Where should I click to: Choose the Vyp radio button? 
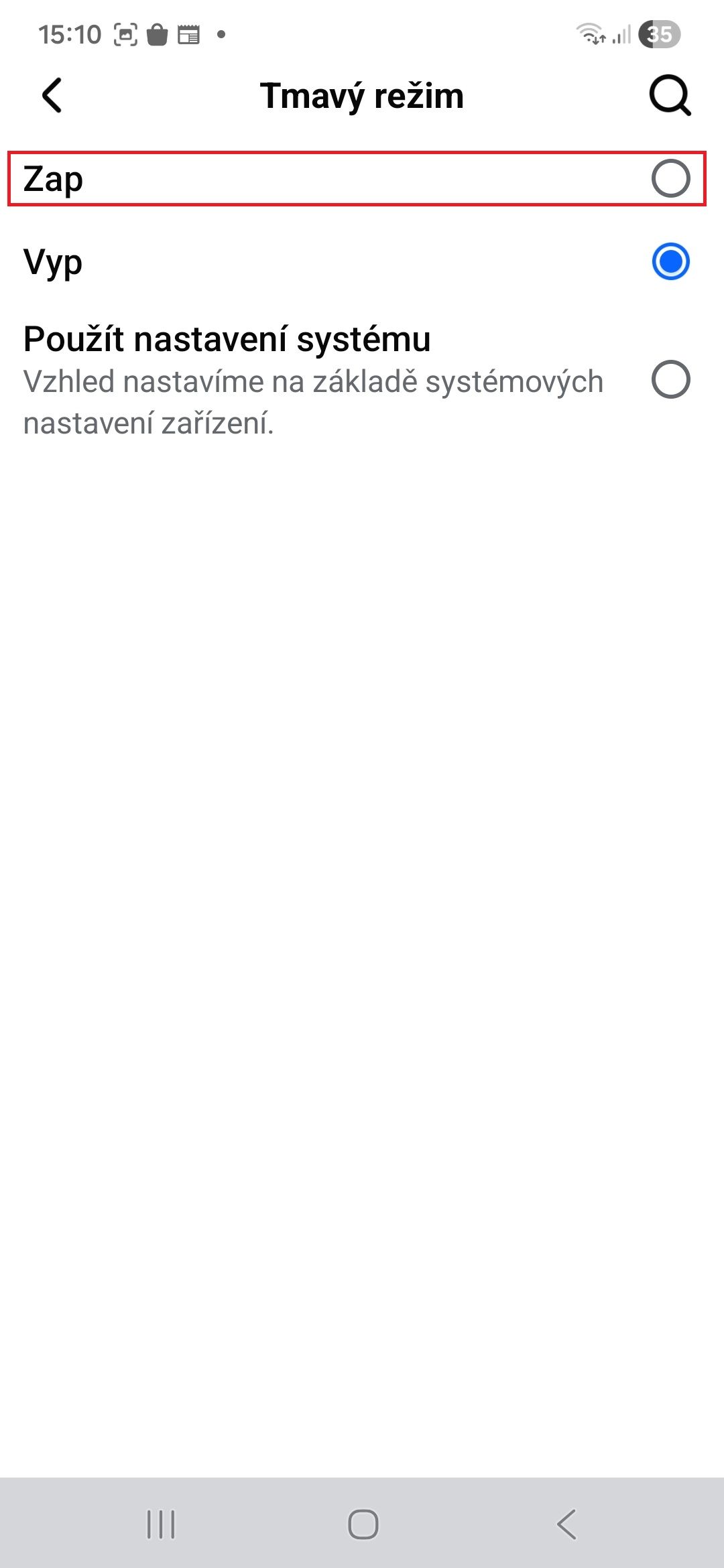670,261
